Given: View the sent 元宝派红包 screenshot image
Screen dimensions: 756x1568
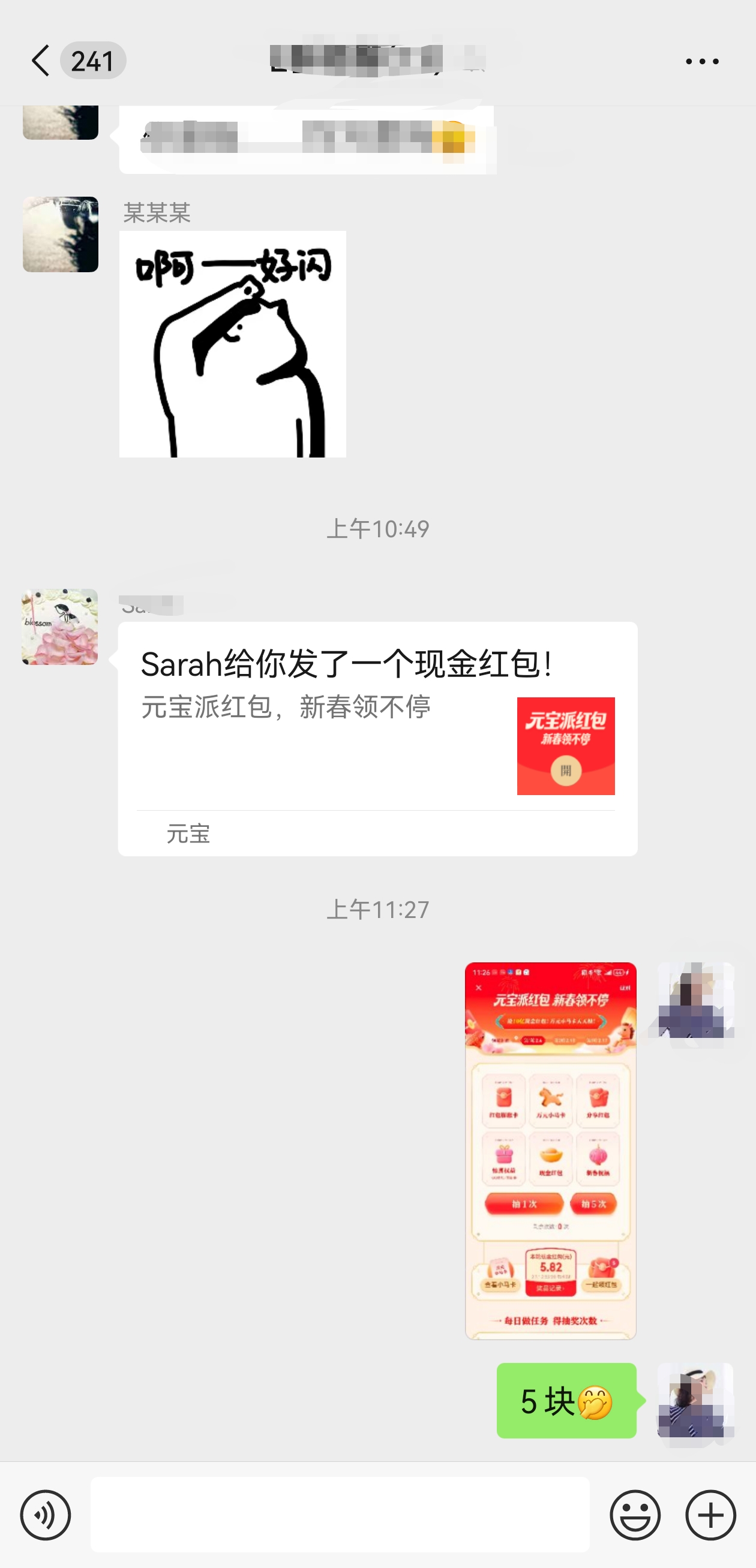Looking at the screenshot, I should (x=550, y=1151).
